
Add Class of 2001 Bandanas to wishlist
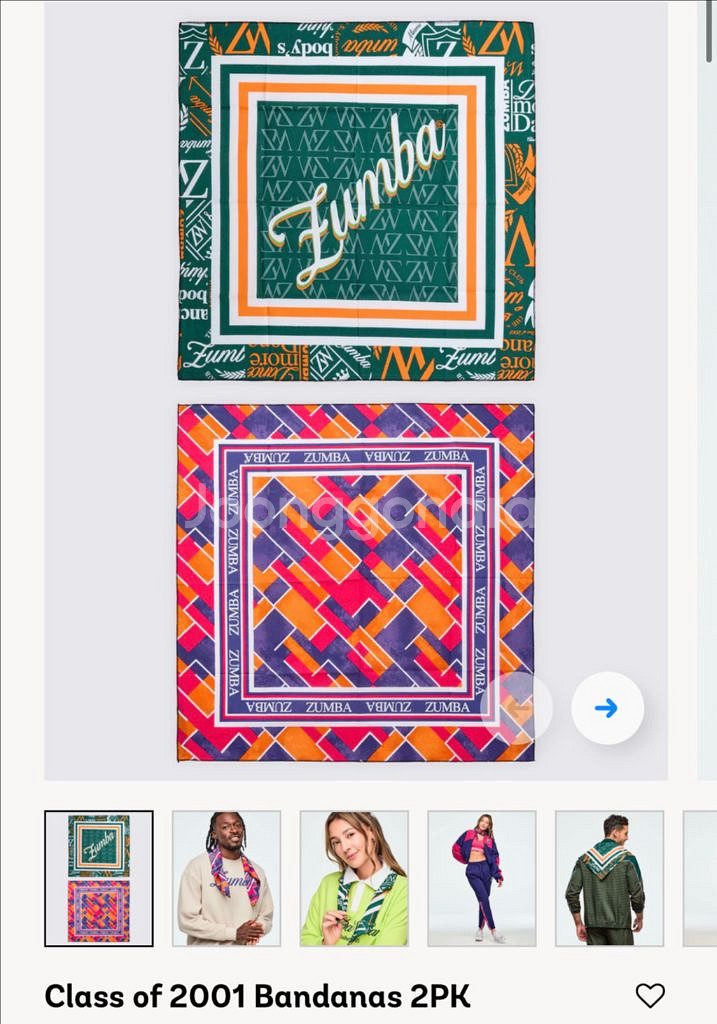tap(650, 995)
